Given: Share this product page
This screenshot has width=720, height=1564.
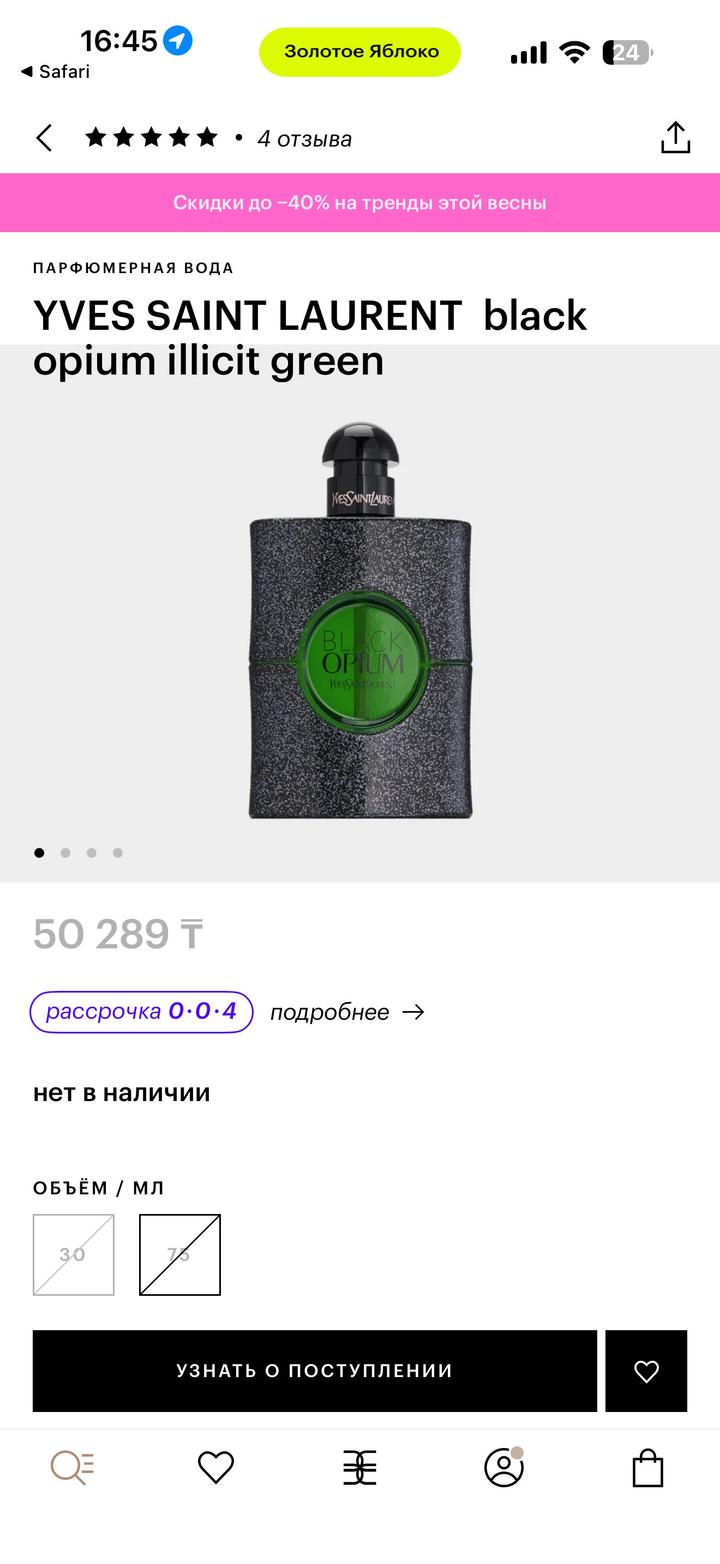Looking at the screenshot, I should [x=676, y=138].
